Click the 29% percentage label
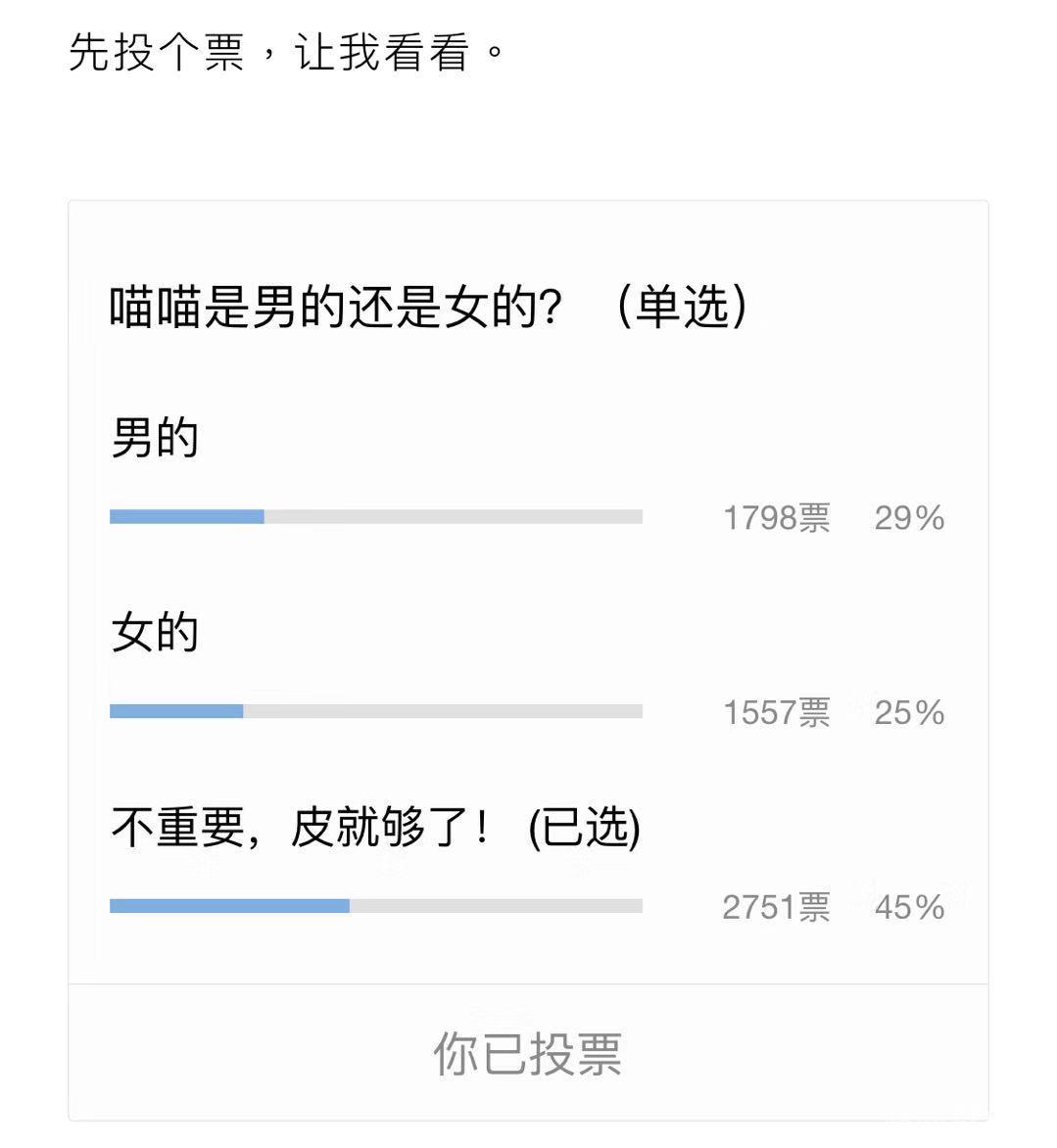Screen dimensions: 1057x1148 (x=909, y=518)
